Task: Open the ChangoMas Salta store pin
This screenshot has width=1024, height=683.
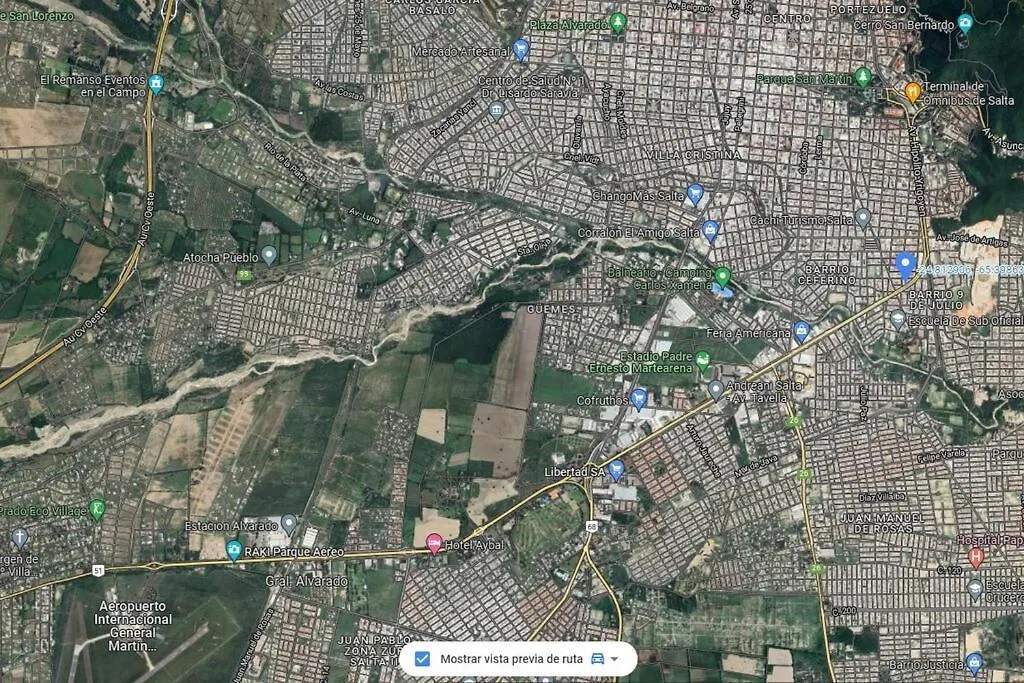Action: [x=695, y=194]
